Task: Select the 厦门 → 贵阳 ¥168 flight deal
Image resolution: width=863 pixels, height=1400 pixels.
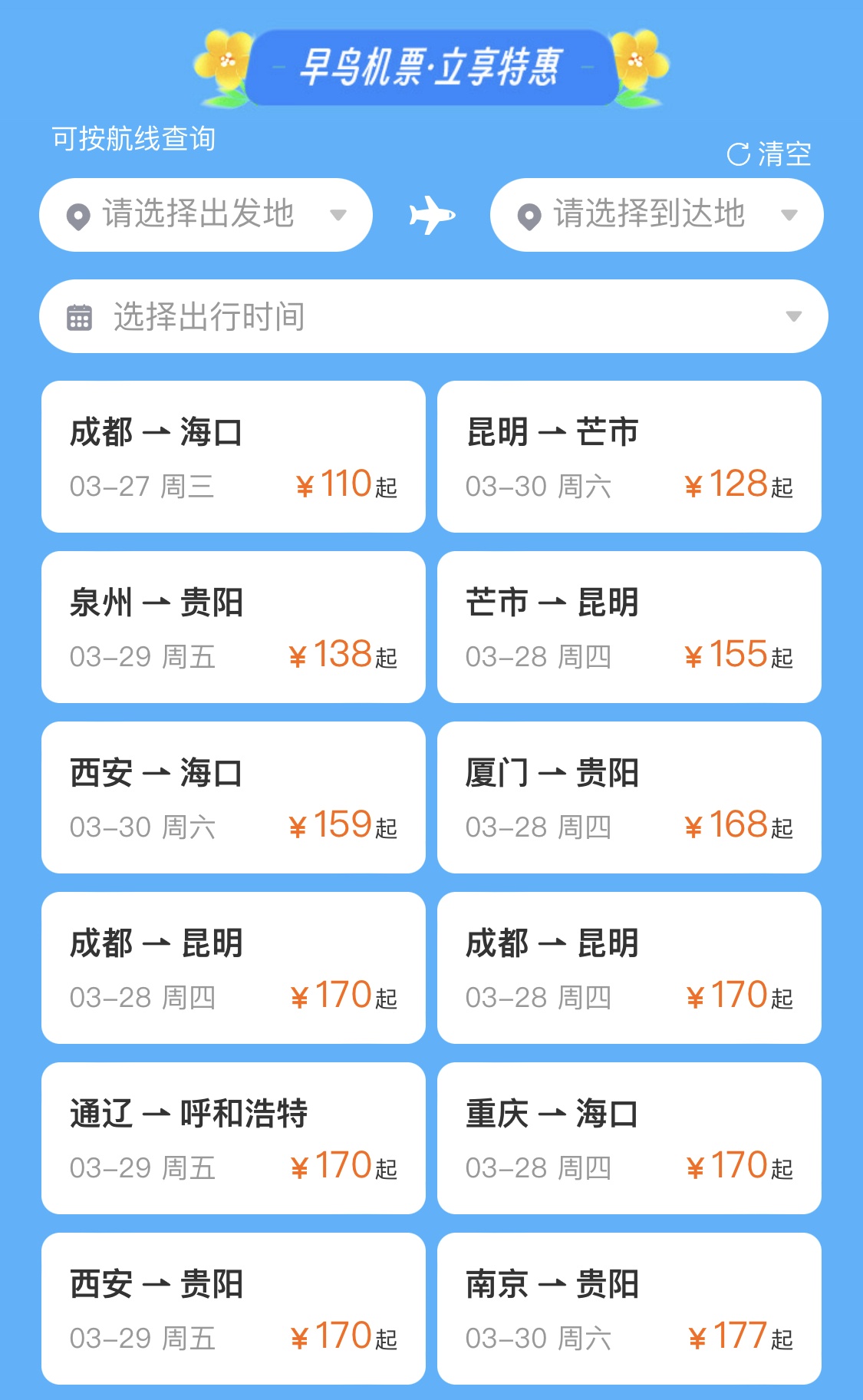Action: point(629,797)
